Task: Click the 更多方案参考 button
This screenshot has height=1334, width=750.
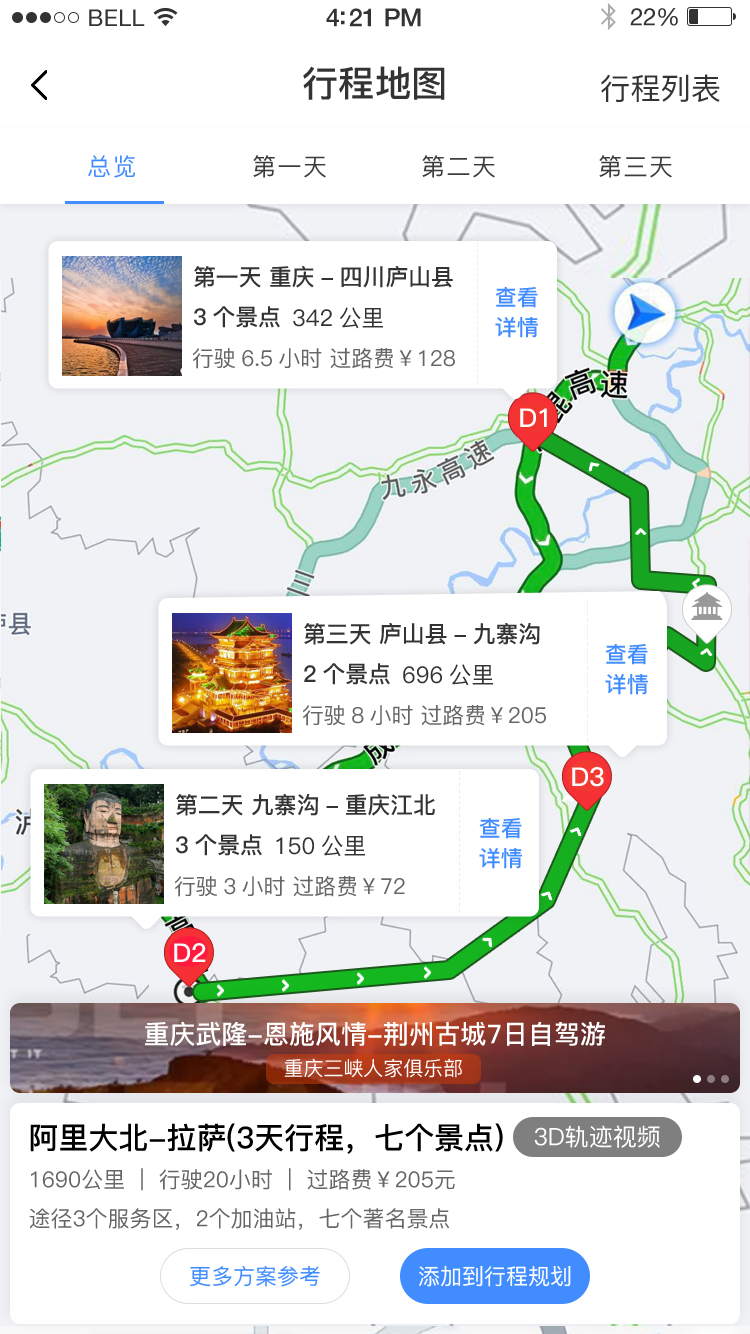Action: 254,1275
